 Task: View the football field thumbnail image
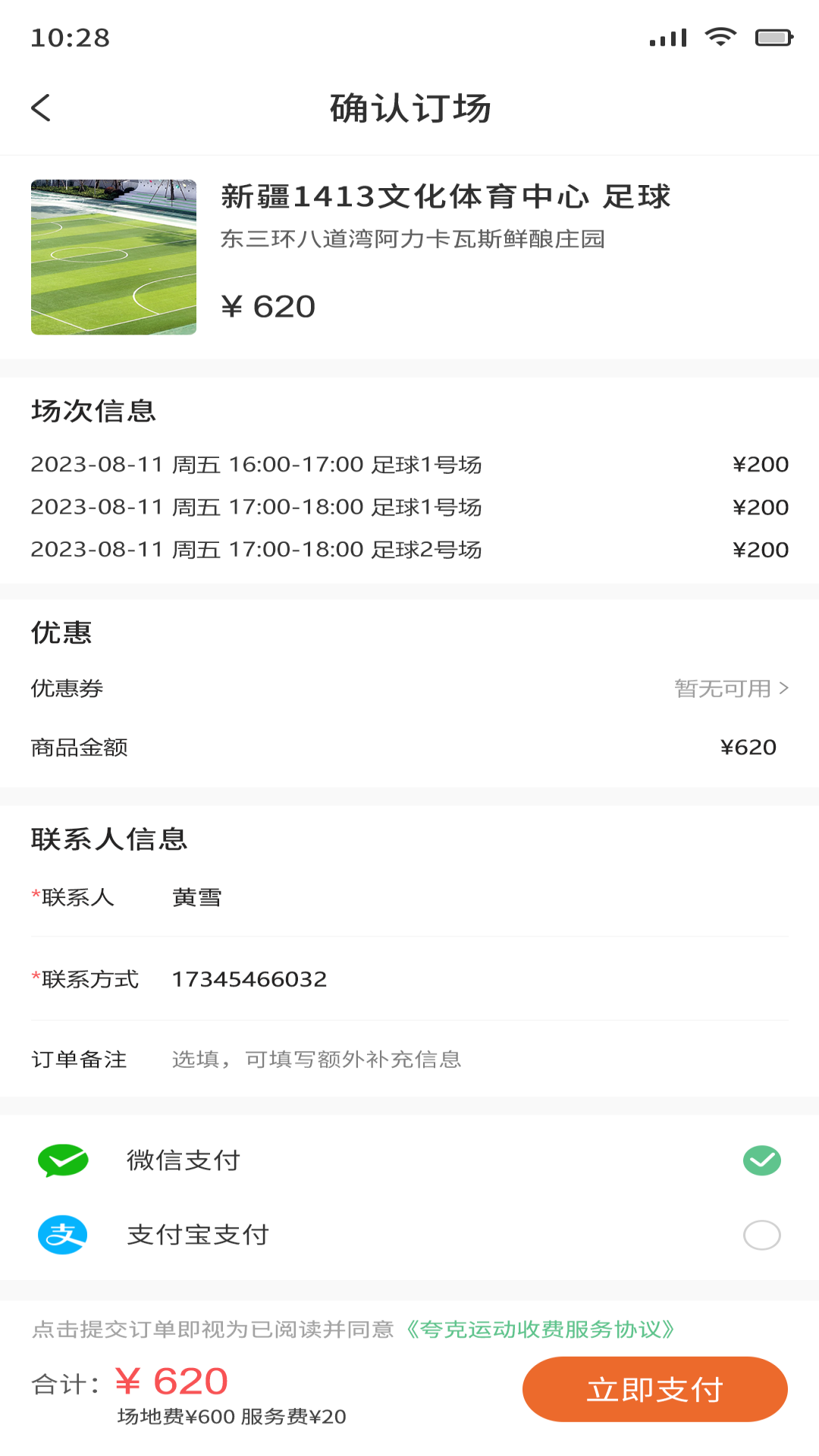[x=113, y=256]
